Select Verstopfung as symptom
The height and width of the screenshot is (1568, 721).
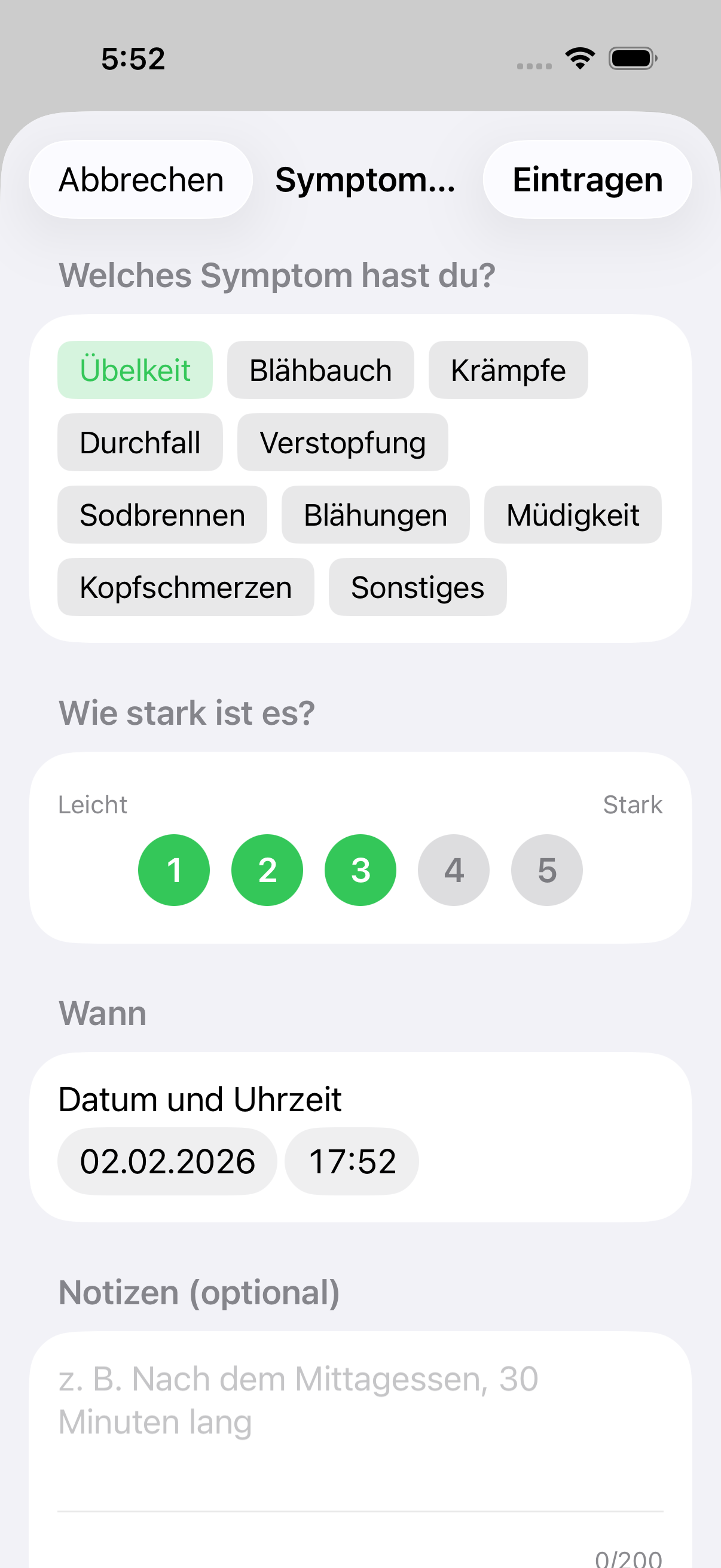(x=343, y=443)
